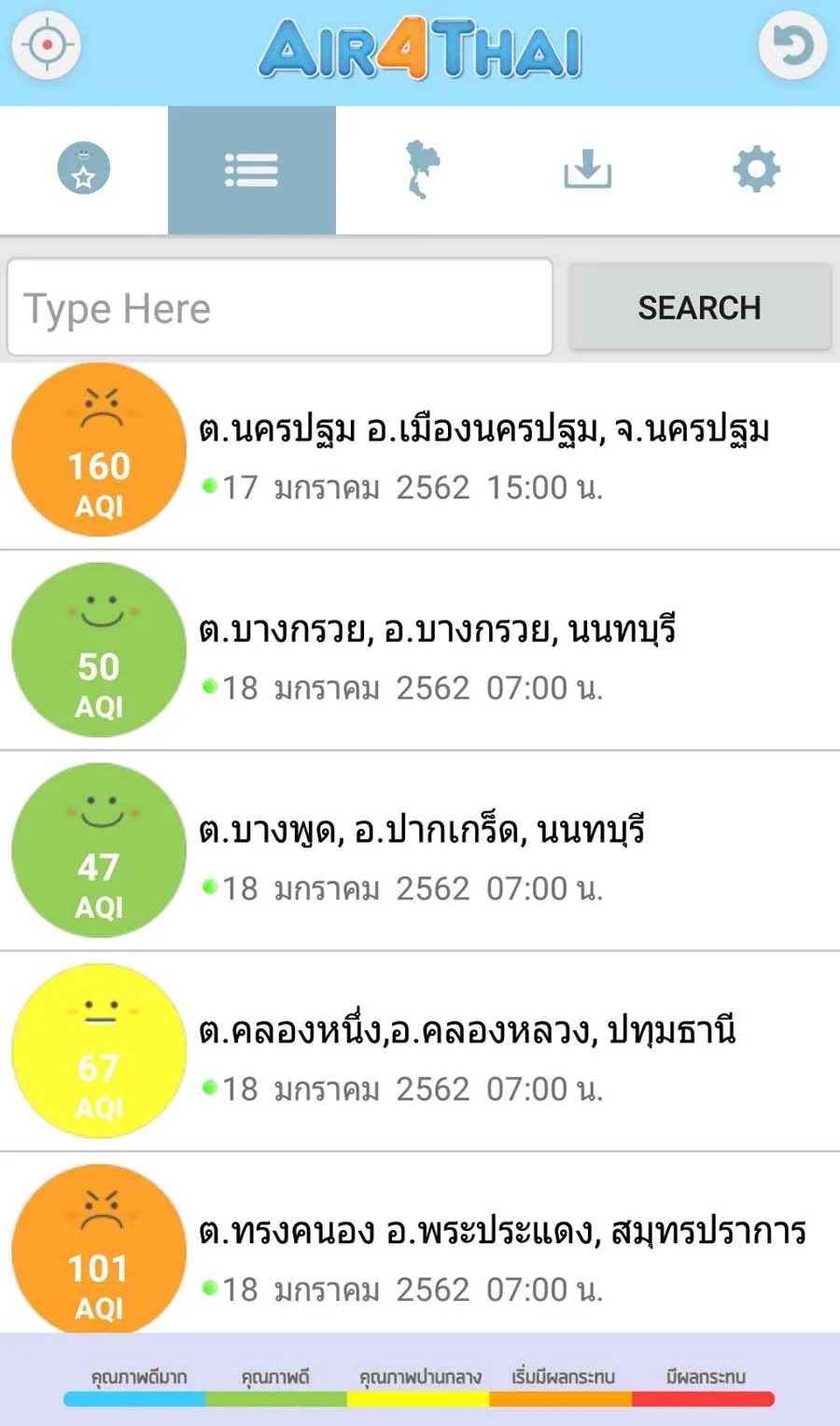The height and width of the screenshot is (1426, 840).
Task: View the บางพูด, ปากเกร็ด station details
Action: 420,851
